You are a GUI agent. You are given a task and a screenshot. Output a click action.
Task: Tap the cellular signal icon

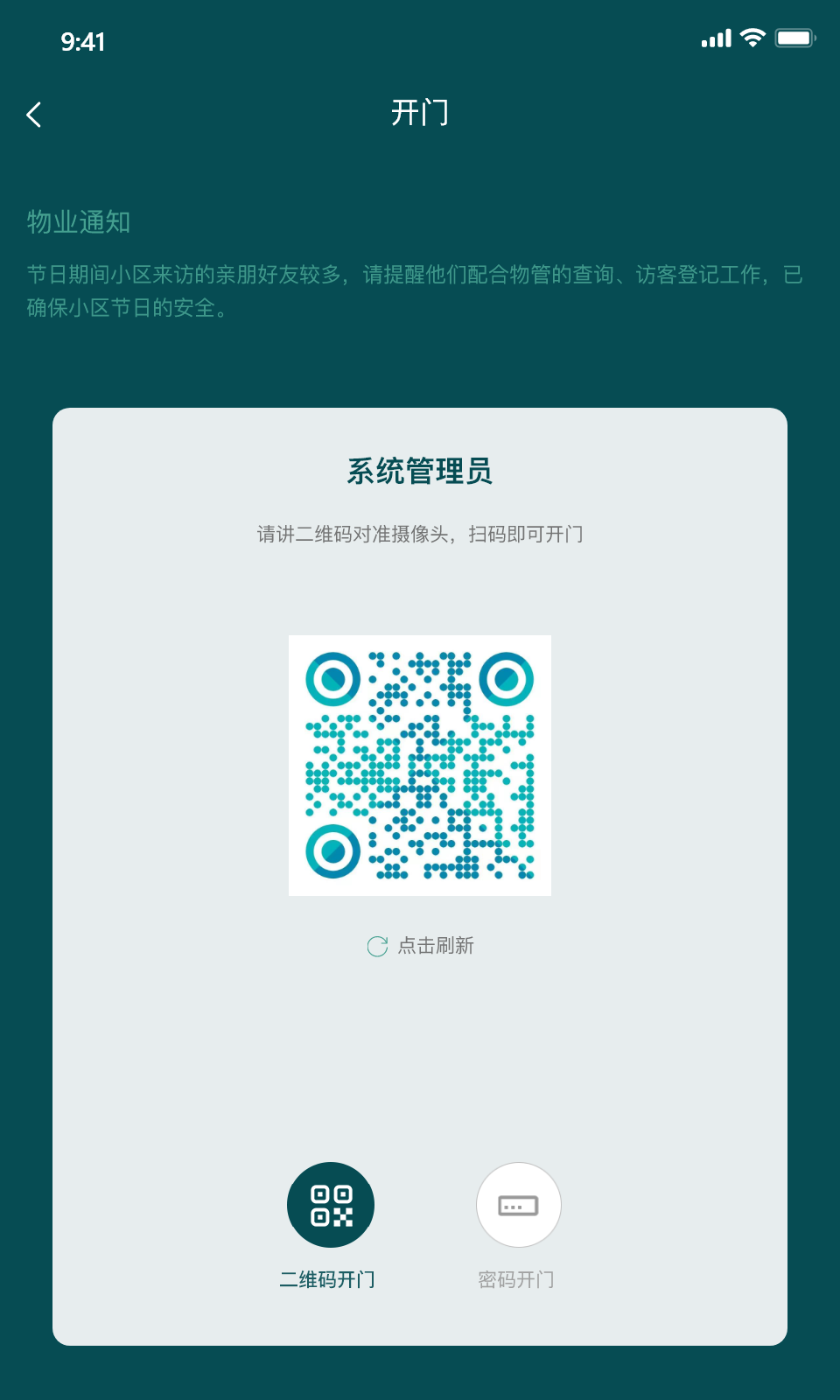(716, 38)
